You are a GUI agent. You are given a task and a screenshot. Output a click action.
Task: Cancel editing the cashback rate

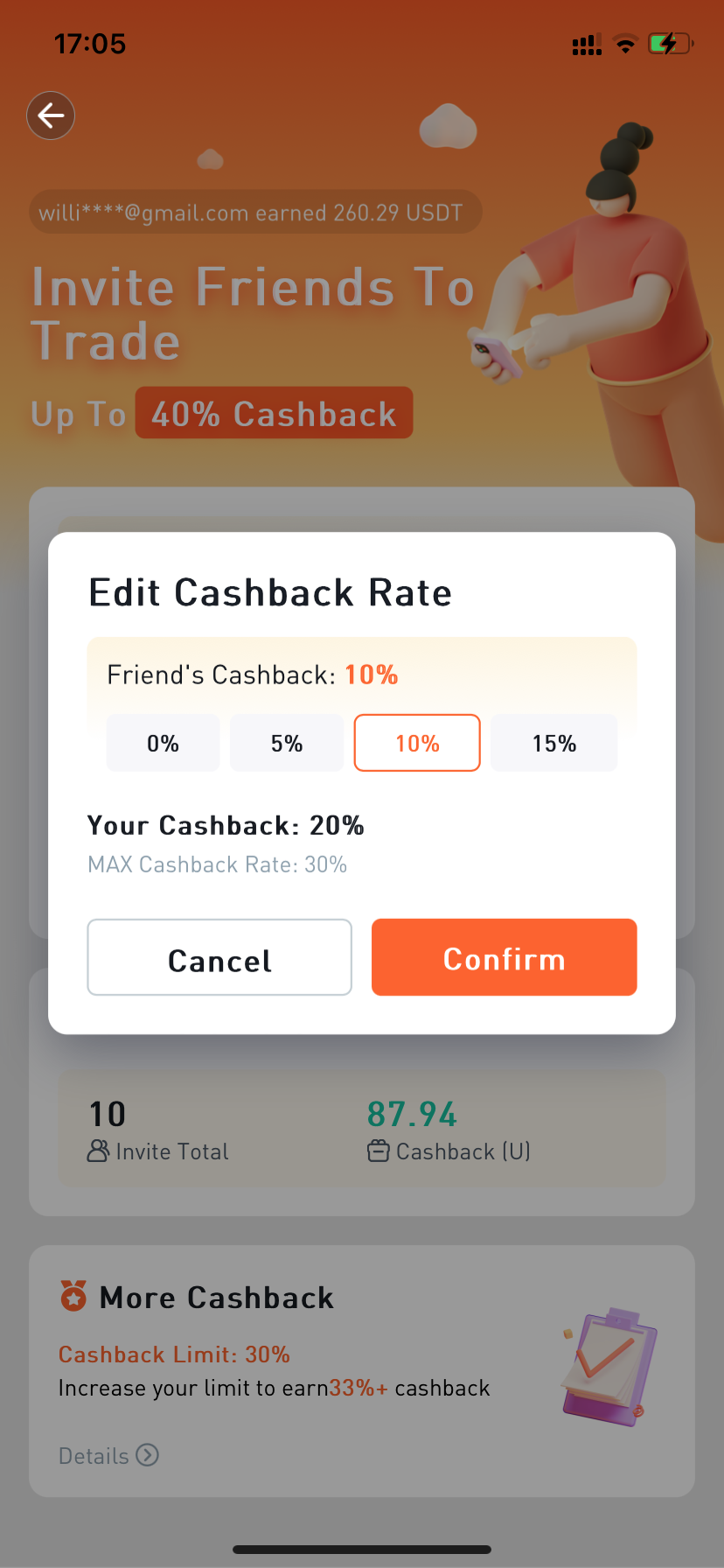pos(219,957)
